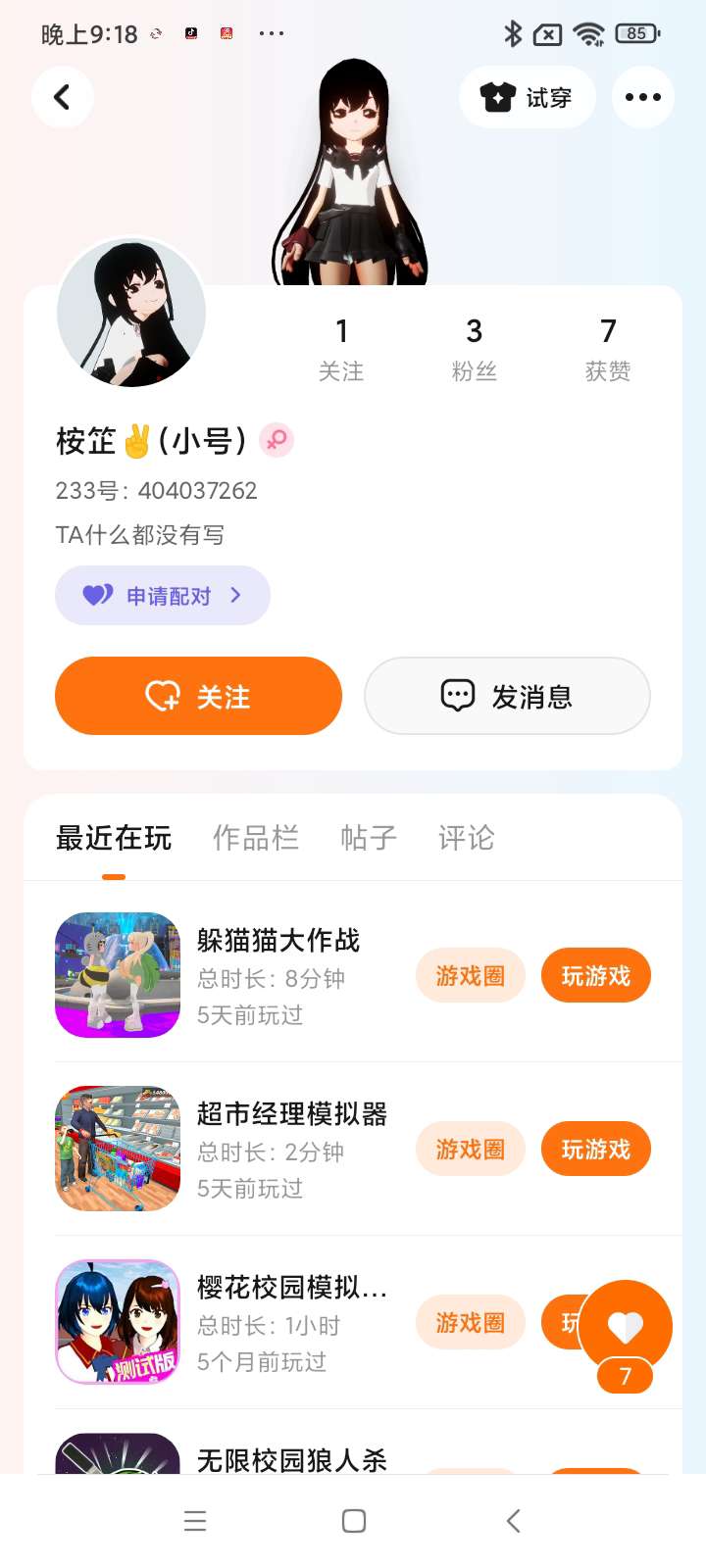The height and width of the screenshot is (1568, 706).
Task: View the user's round profile avatar
Action: coord(131,314)
